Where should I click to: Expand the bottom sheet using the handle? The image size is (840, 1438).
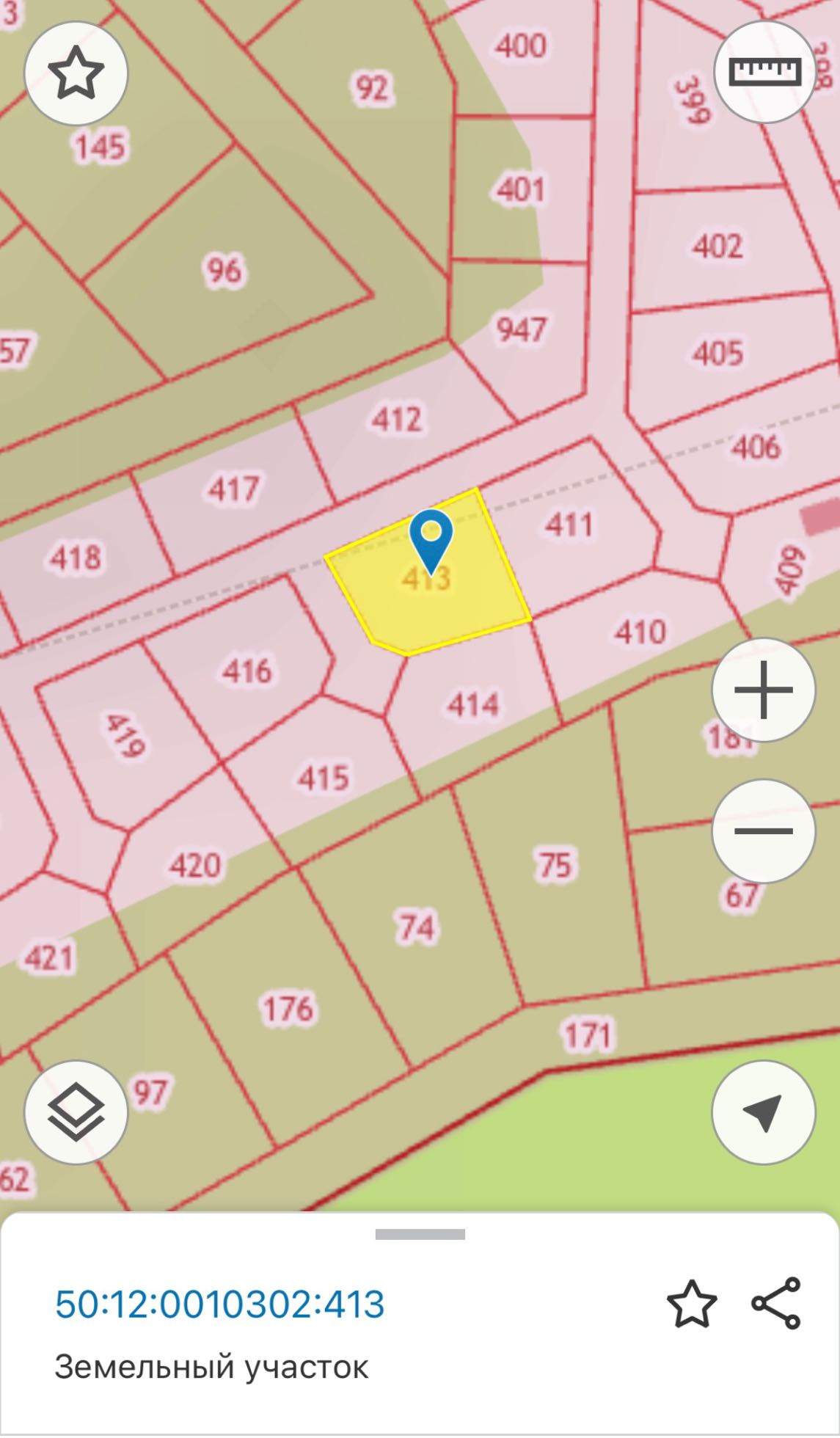coord(420,1235)
